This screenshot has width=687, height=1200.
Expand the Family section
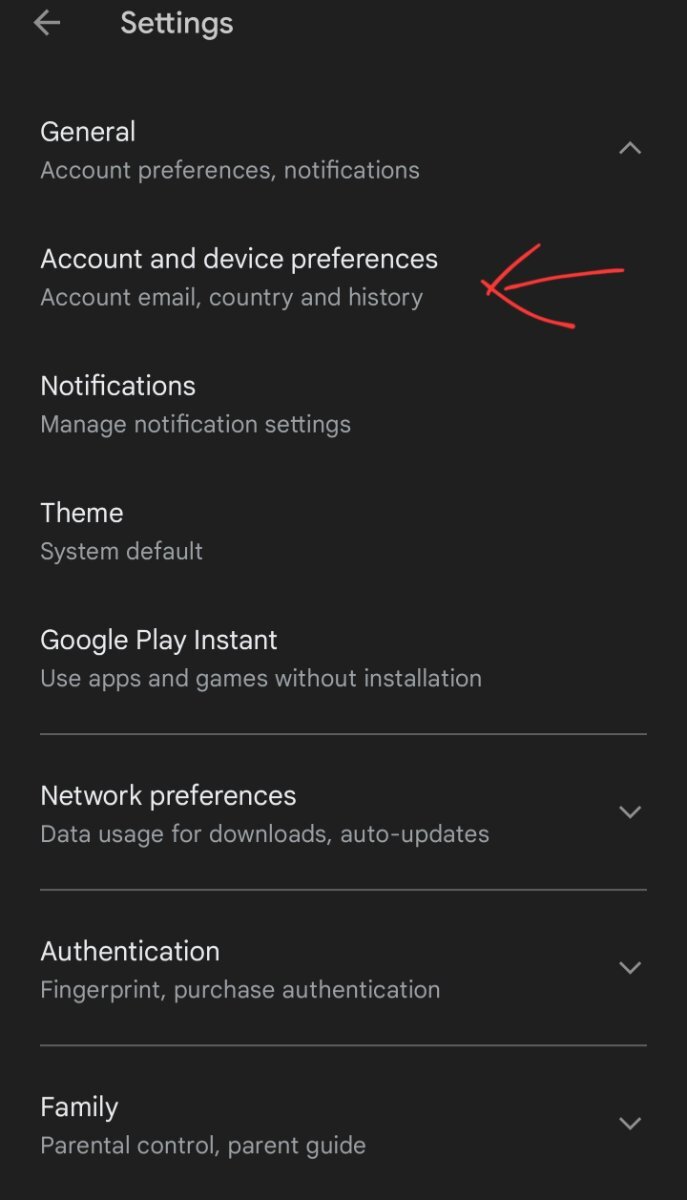(629, 1124)
